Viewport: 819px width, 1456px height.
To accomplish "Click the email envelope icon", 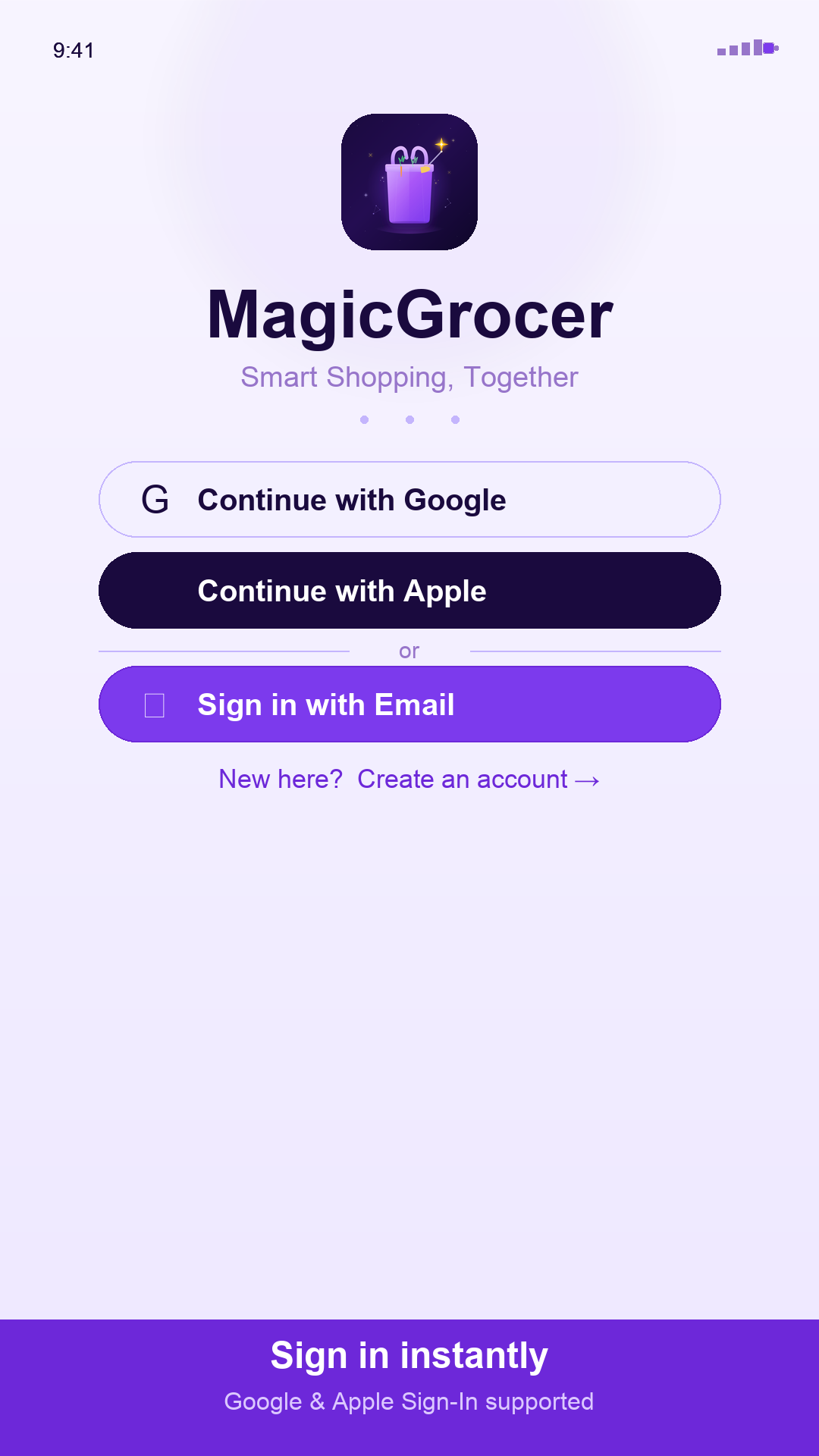I will pyautogui.click(x=153, y=704).
